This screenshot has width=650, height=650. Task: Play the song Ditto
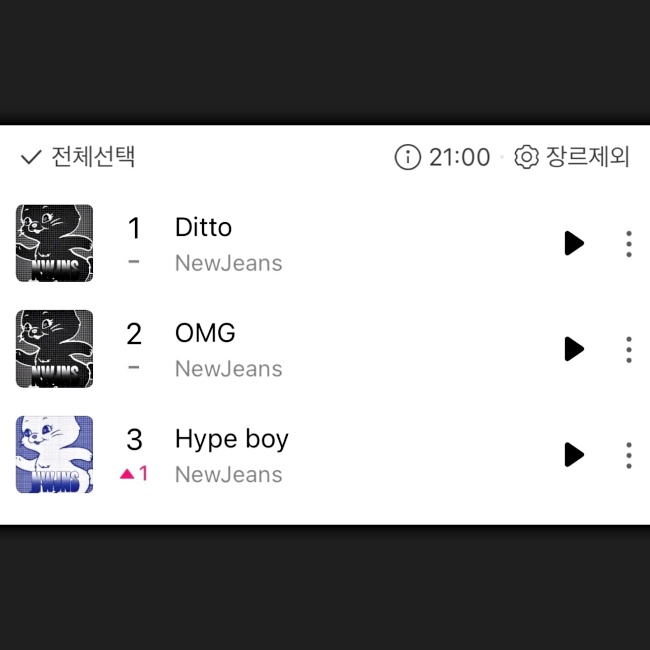(573, 243)
